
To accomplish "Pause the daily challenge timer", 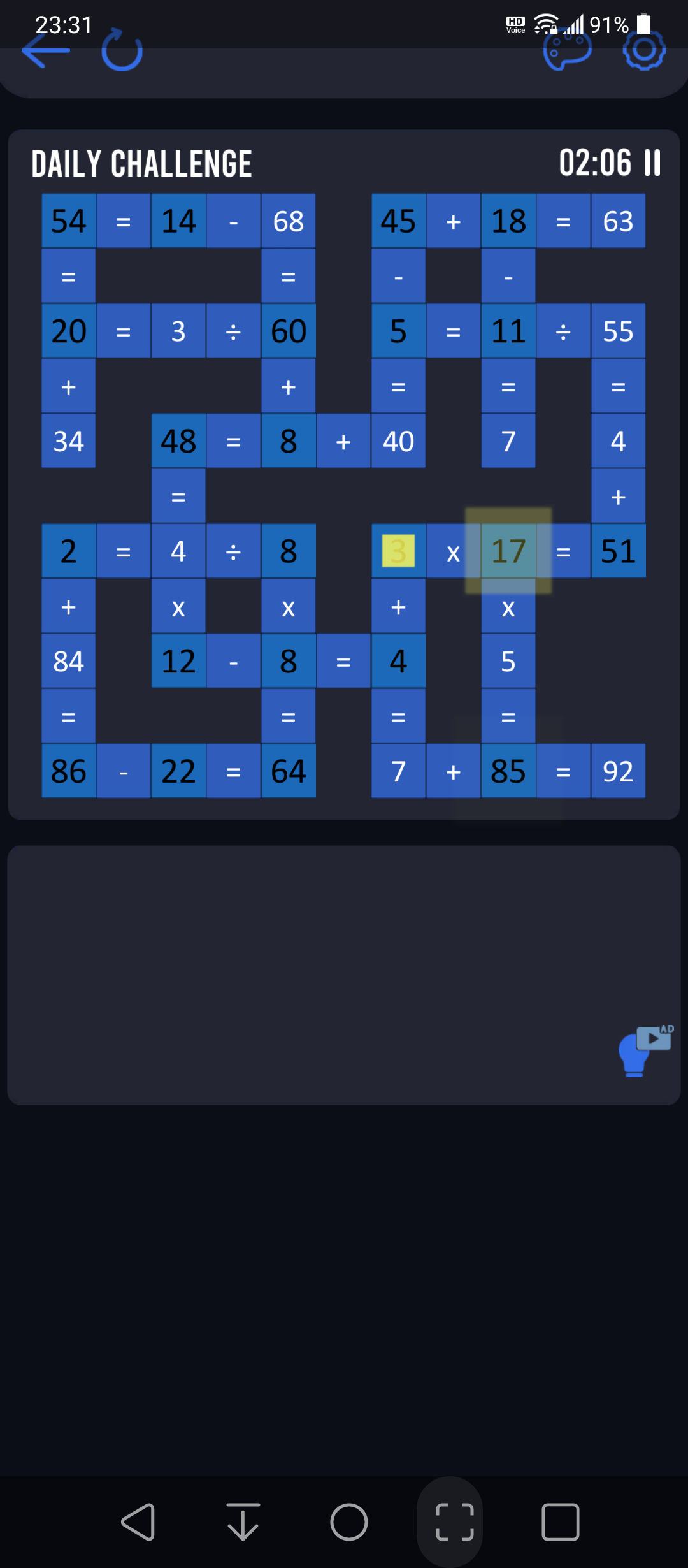I will pos(652,163).
